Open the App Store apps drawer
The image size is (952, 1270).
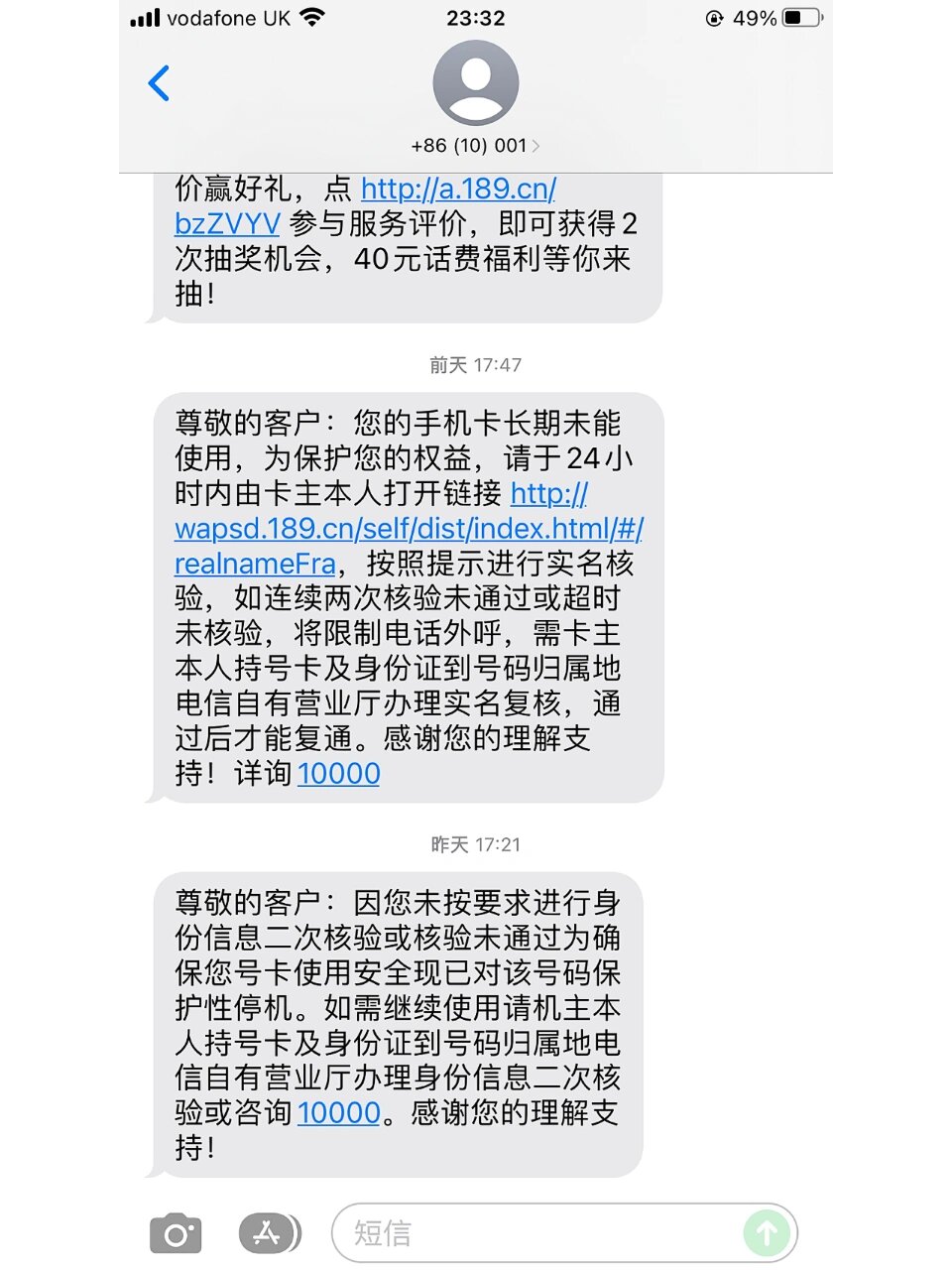coord(268,1233)
